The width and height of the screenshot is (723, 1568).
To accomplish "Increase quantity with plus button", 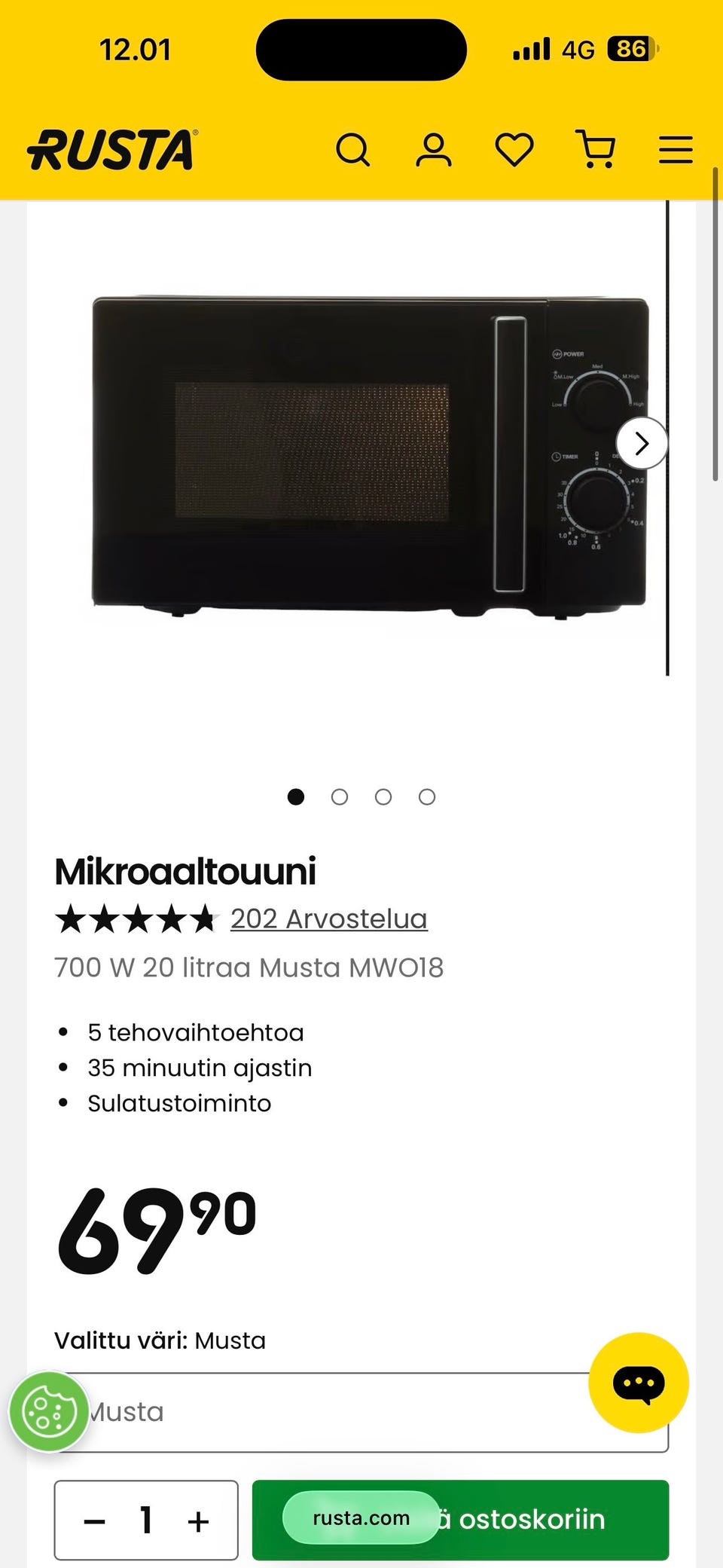I will [198, 1521].
